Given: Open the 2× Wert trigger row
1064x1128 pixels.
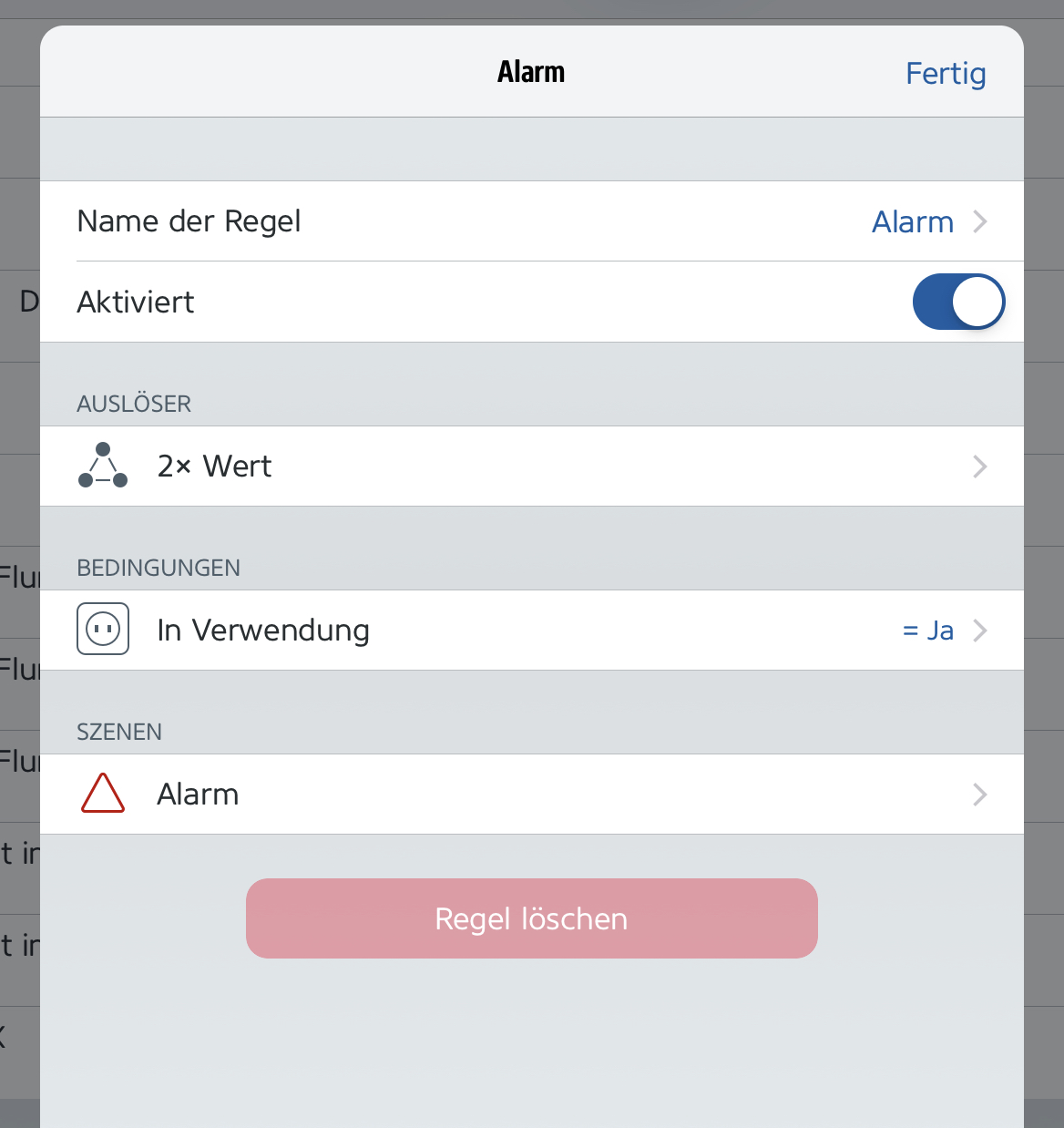Looking at the screenshot, I should click(x=532, y=467).
